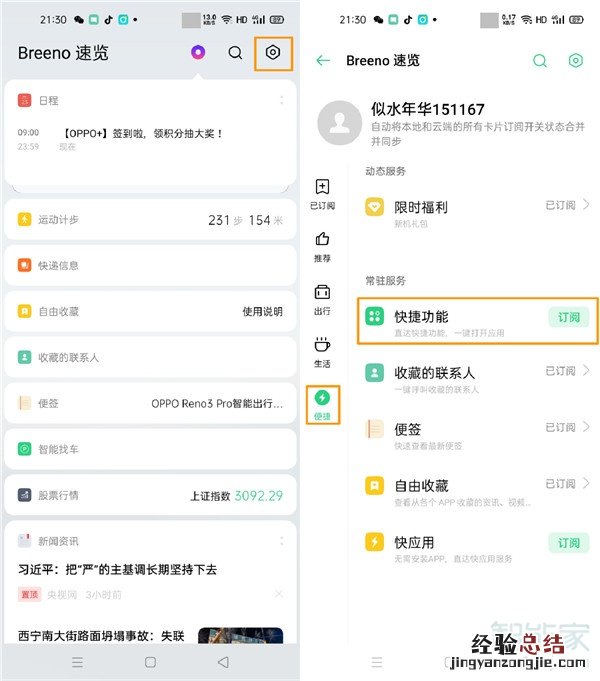Go back using the green arrow
This screenshot has width=600, height=681.
click(323, 61)
